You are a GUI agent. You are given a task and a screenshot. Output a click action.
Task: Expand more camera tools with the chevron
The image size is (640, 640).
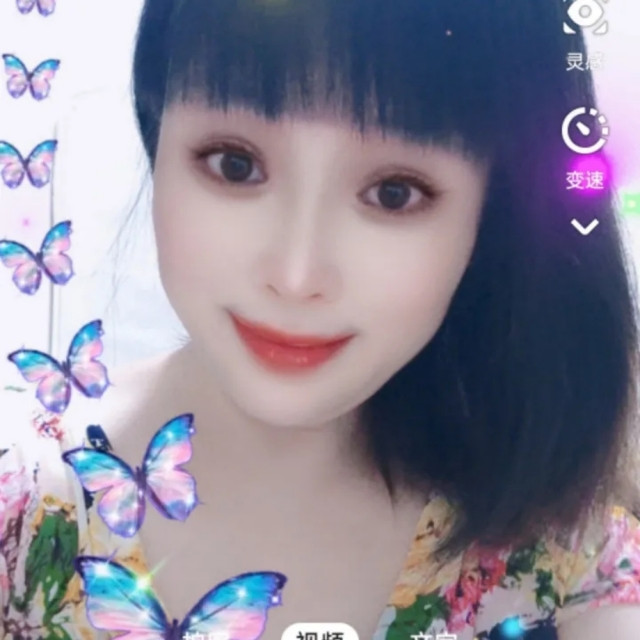point(585,227)
